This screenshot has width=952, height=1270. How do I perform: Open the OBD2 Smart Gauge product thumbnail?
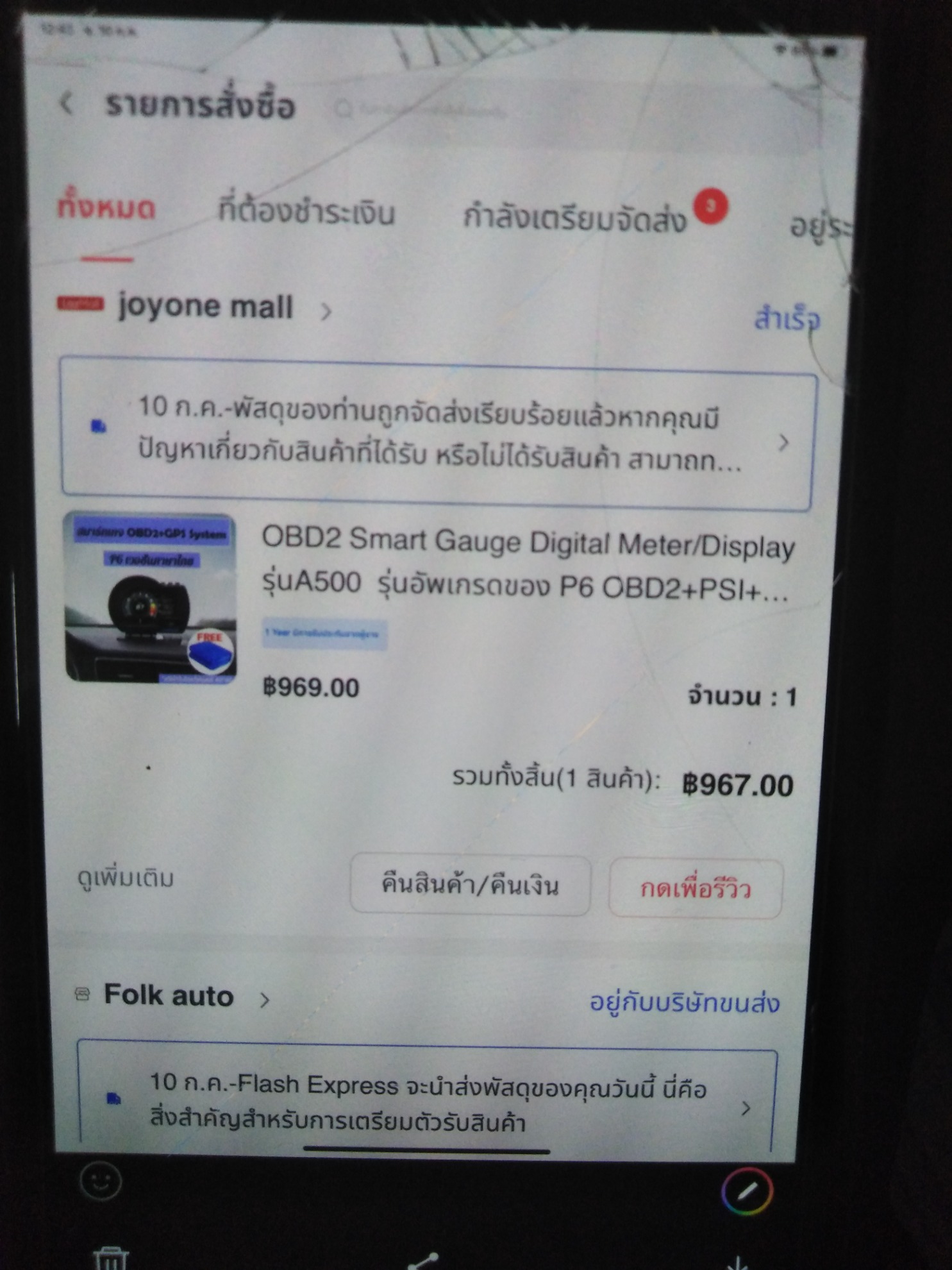[151, 597]
